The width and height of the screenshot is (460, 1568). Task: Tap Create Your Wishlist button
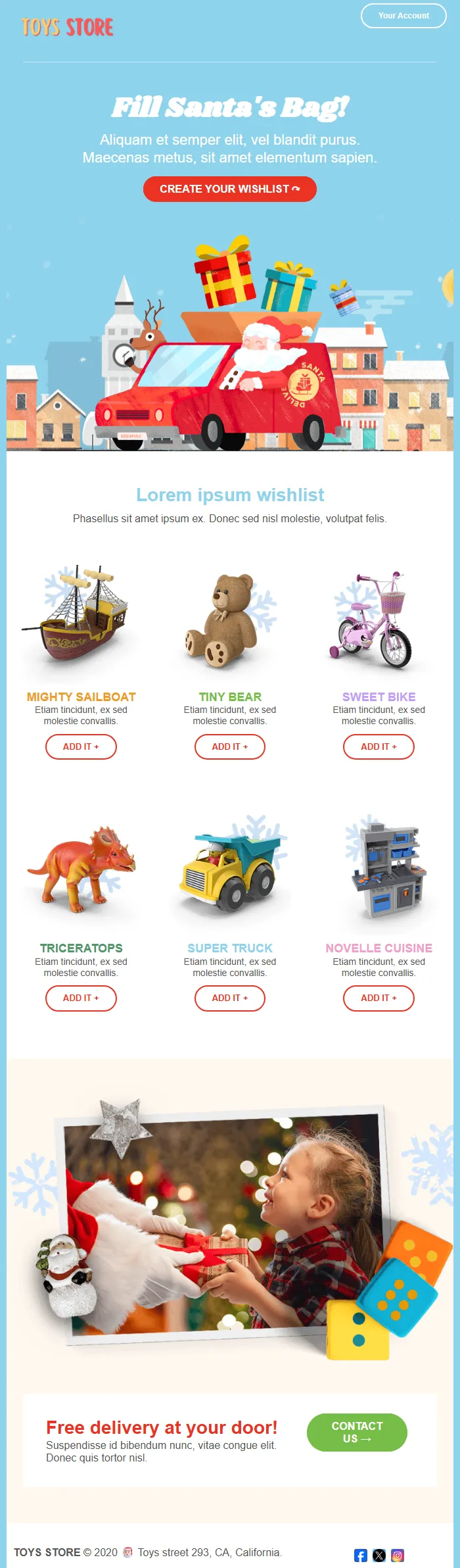pyautogui.click(x=229, y=189)
